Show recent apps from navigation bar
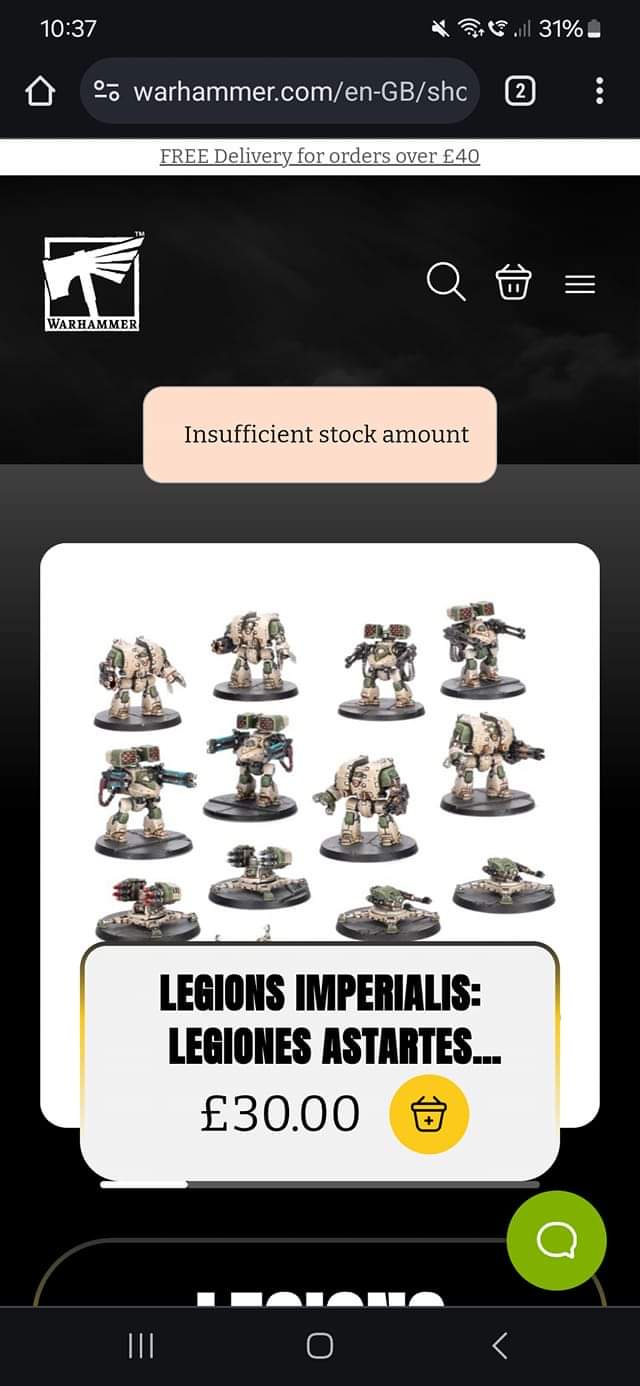640x1386 pixels. tap(141, 1345)
